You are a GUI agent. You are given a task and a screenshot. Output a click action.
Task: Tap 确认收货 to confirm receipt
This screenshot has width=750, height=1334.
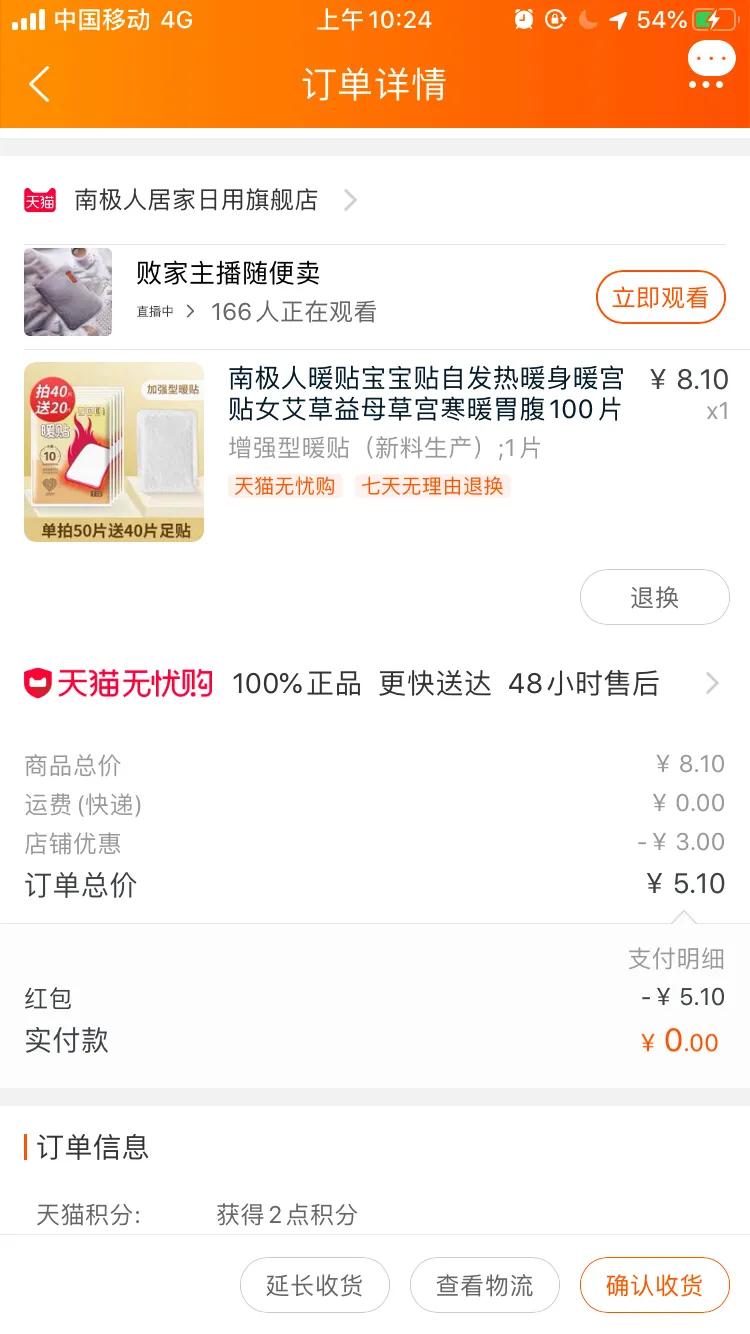coord(654,1285)
